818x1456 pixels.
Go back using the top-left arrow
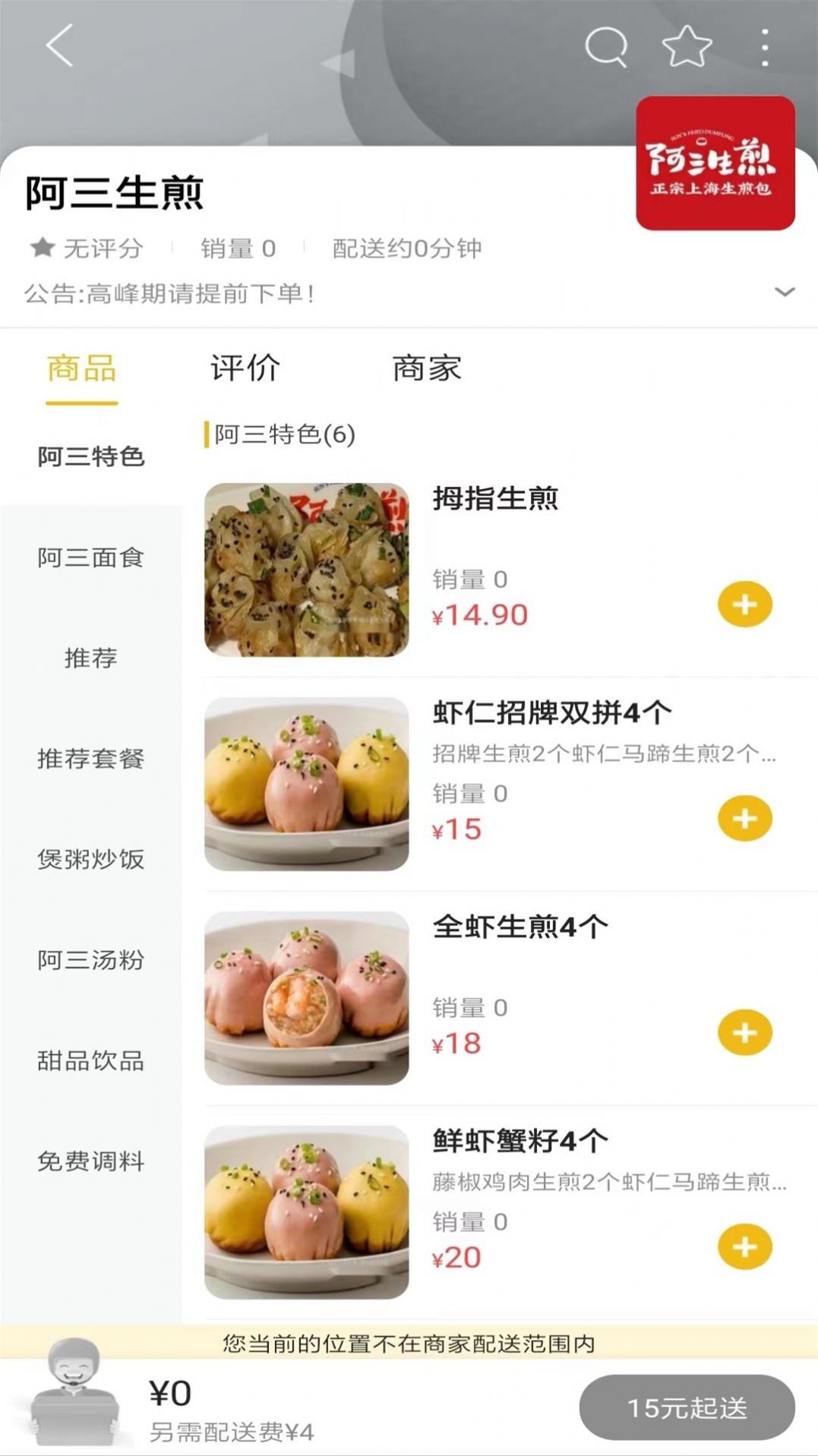pyautogui.click(x=59, y=46)
